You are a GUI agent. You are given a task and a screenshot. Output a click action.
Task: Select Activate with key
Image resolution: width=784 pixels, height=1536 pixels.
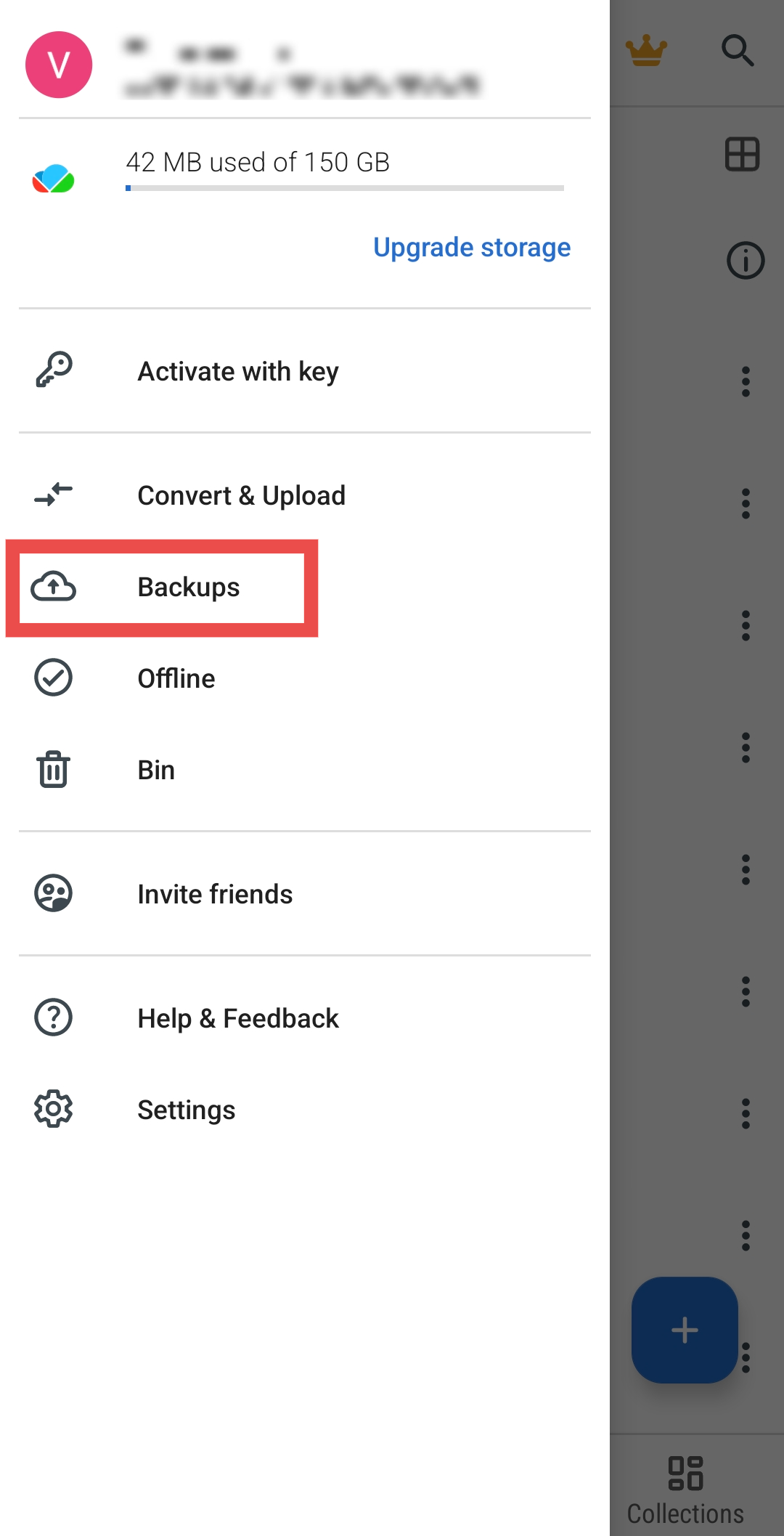coord(237,371)
